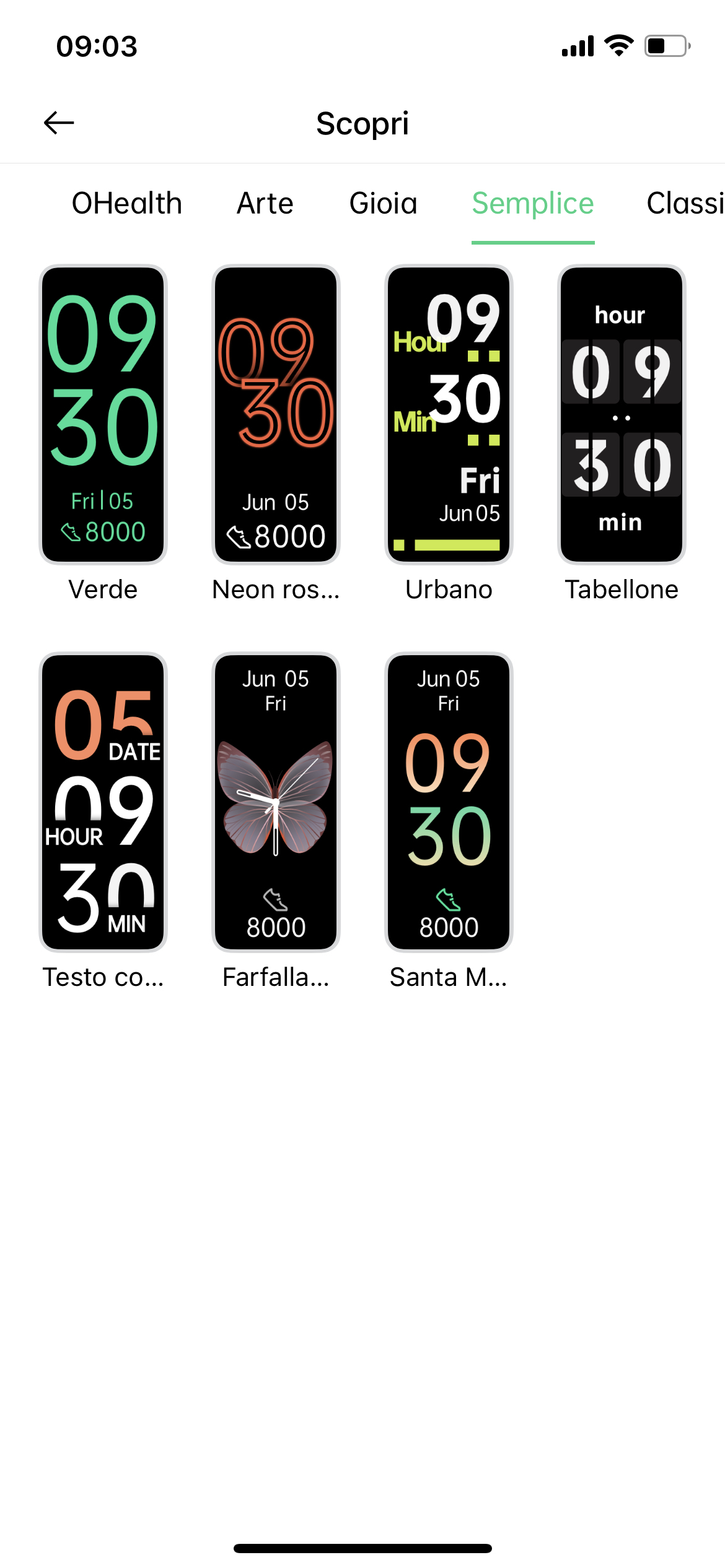The width and height of the screenshot is (725, 1568).
Task: Open the Urbano watch face
Action: pos(449,415)
